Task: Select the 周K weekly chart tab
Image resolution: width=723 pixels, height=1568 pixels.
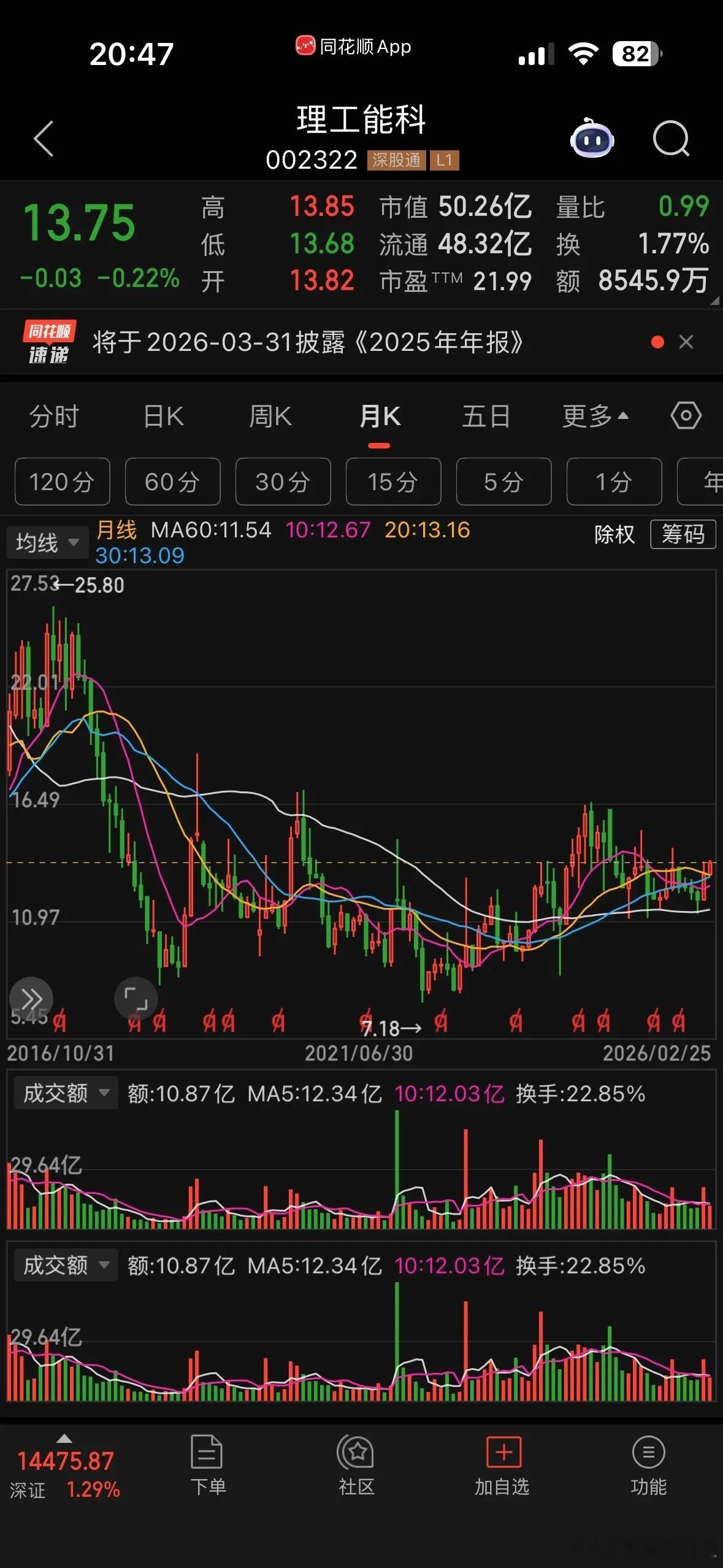Action: tap(270, 415)
